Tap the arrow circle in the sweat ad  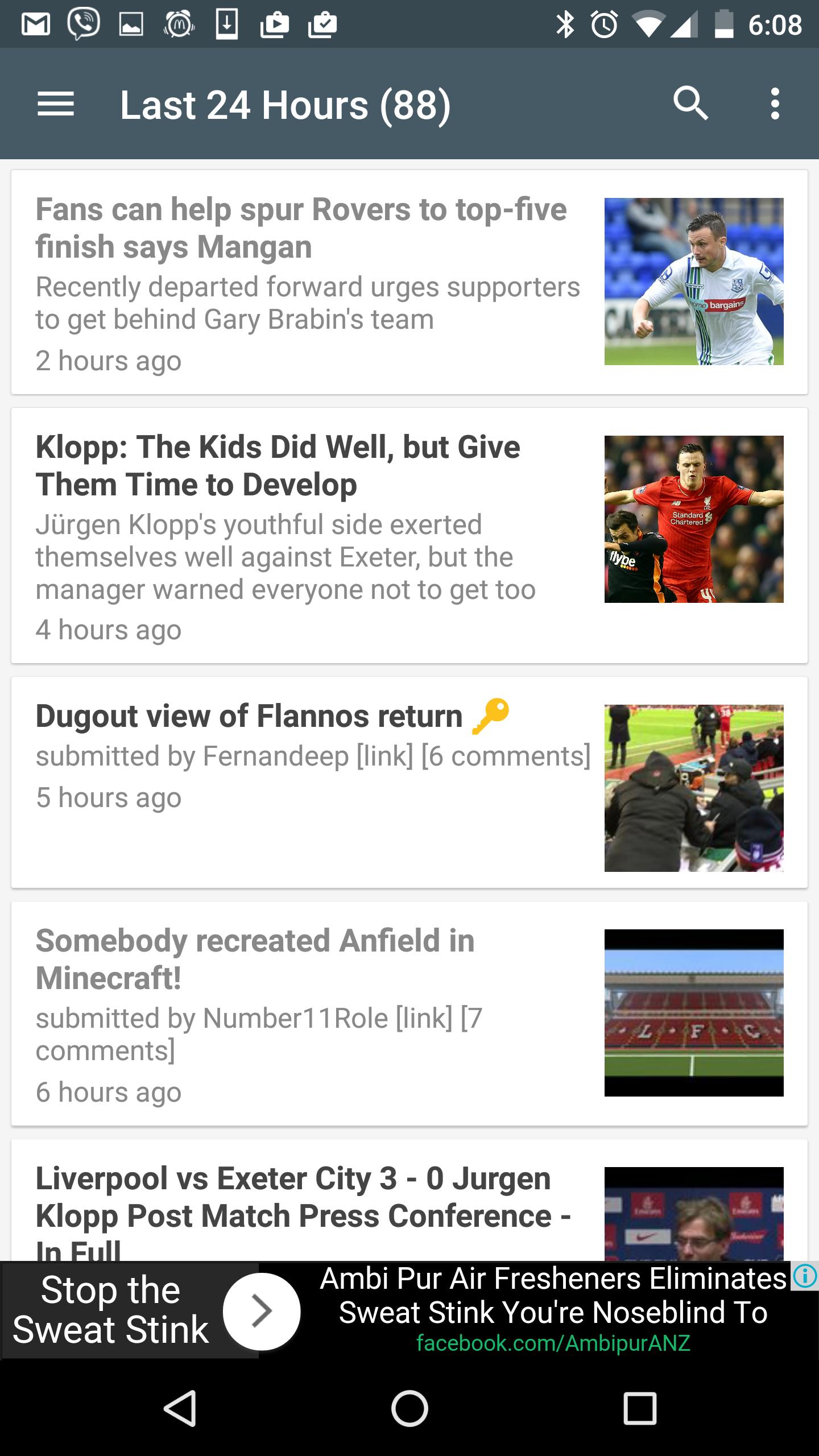click(262, 1310)
